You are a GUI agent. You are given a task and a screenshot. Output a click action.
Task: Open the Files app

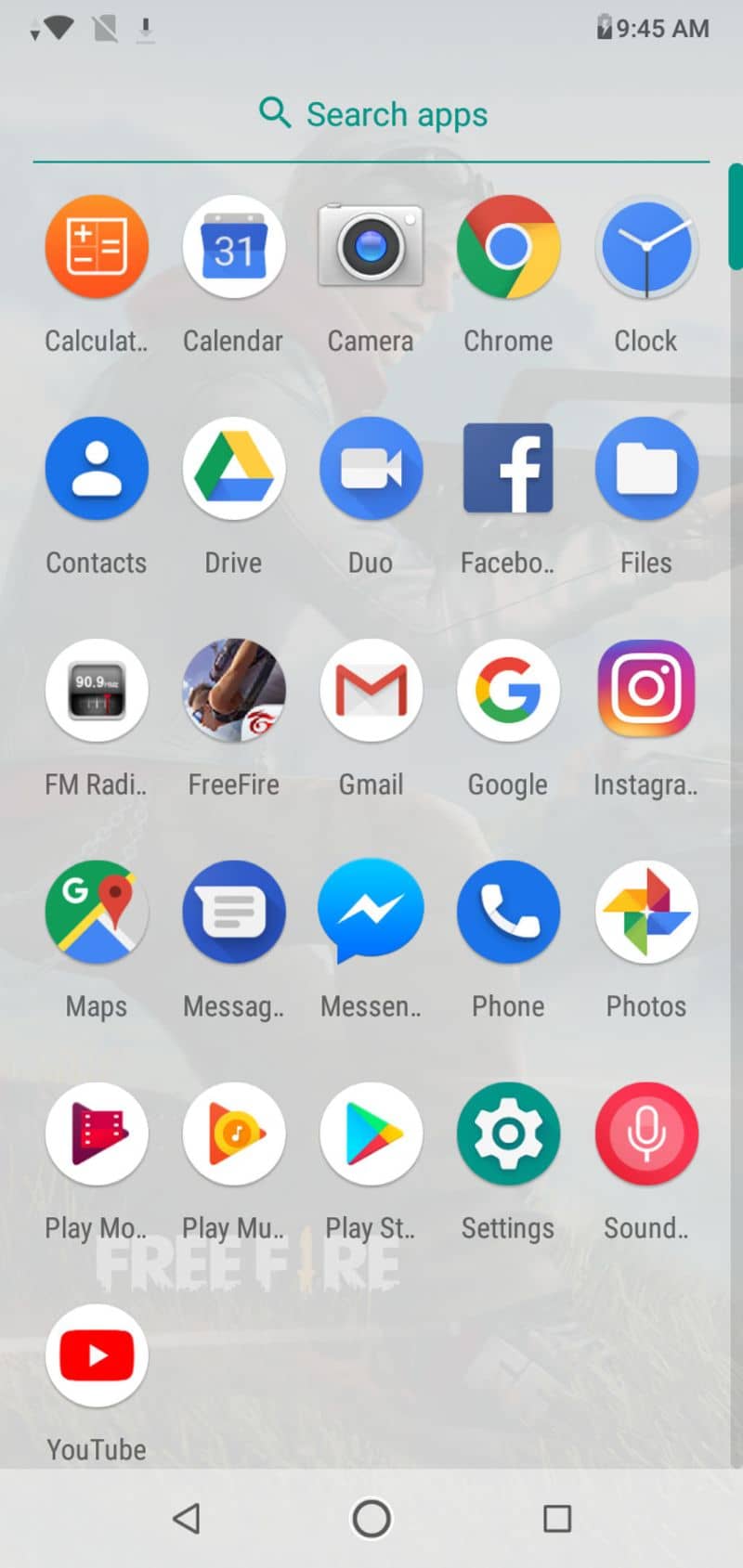tap(645, 469)
